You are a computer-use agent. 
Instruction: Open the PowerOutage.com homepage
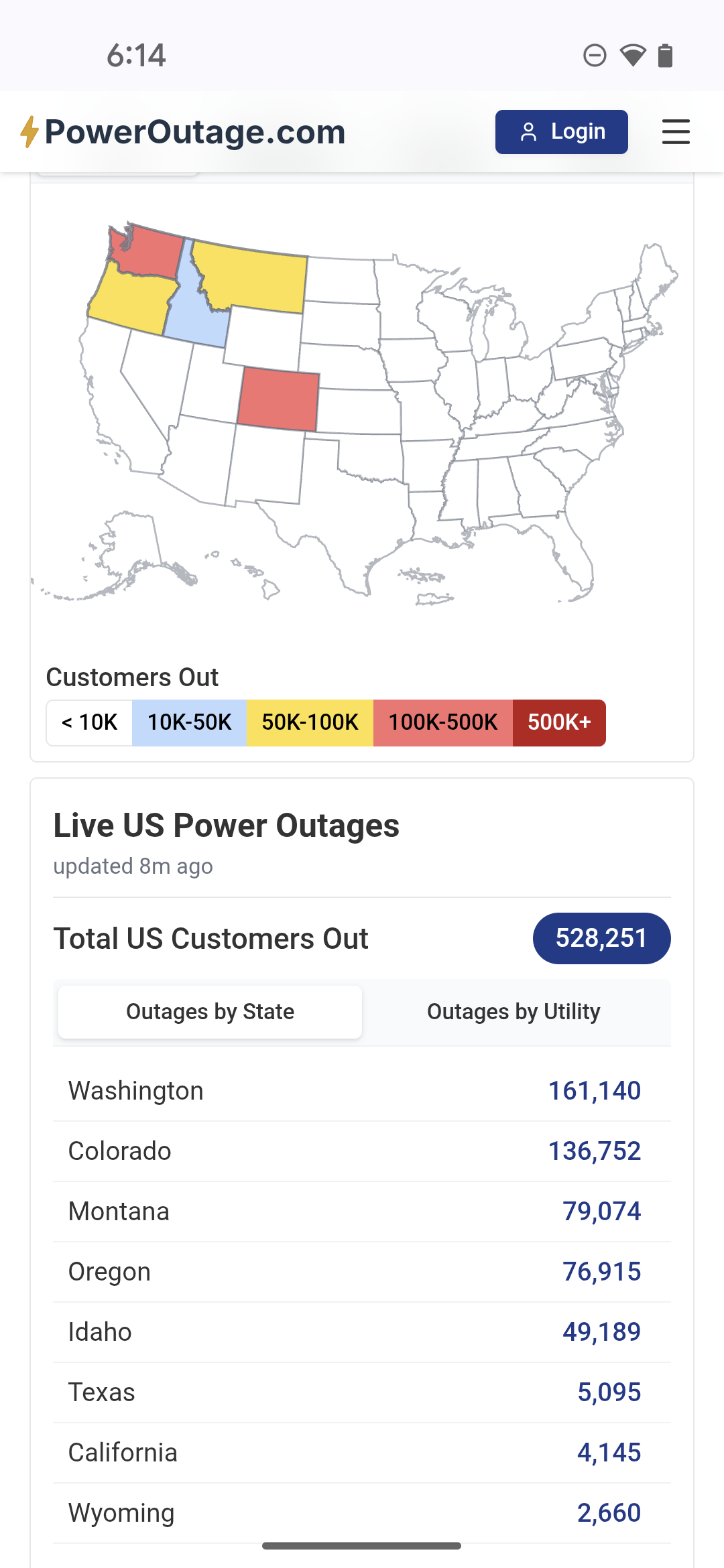click(x=183, y=132)
